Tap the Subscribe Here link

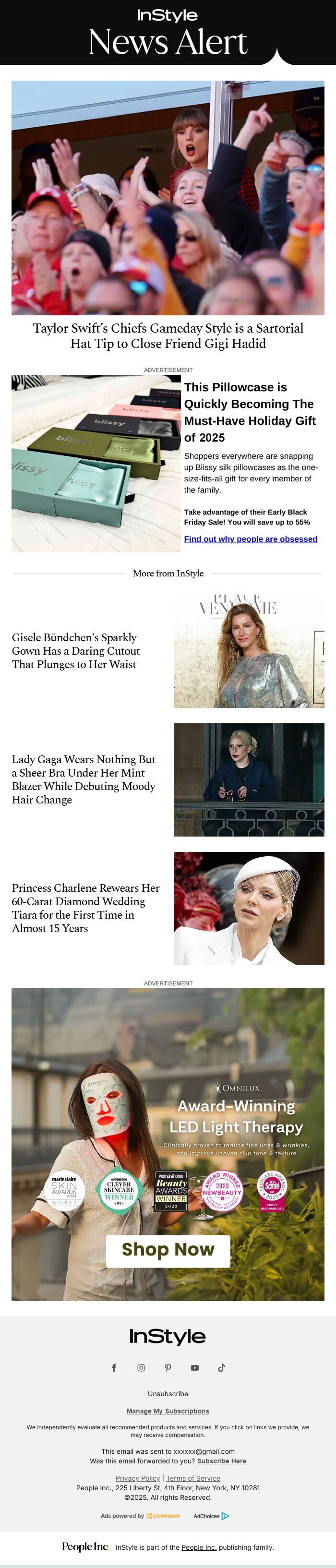[222, 1461]
